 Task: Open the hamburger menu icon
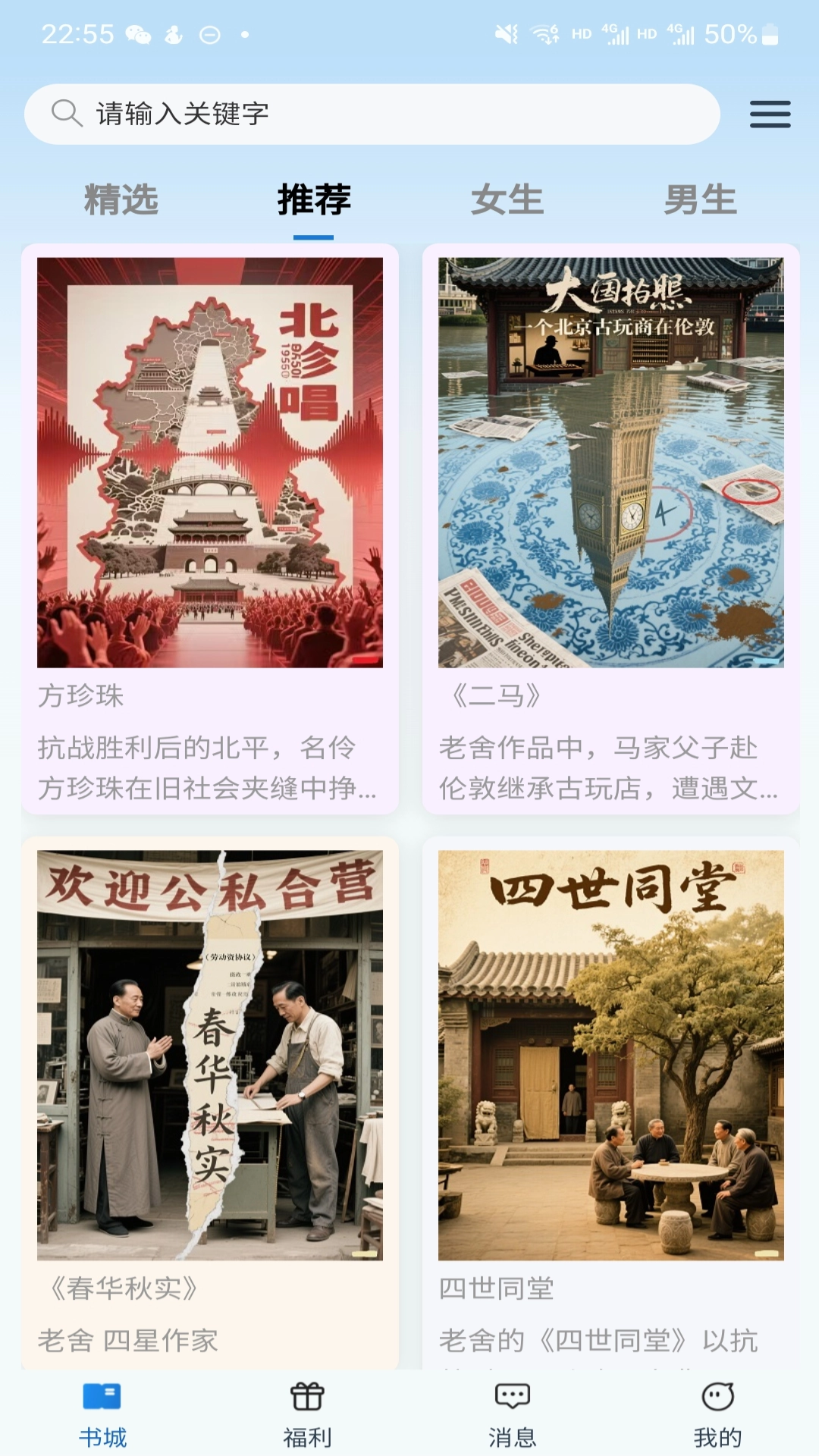(x=770, y=115)
